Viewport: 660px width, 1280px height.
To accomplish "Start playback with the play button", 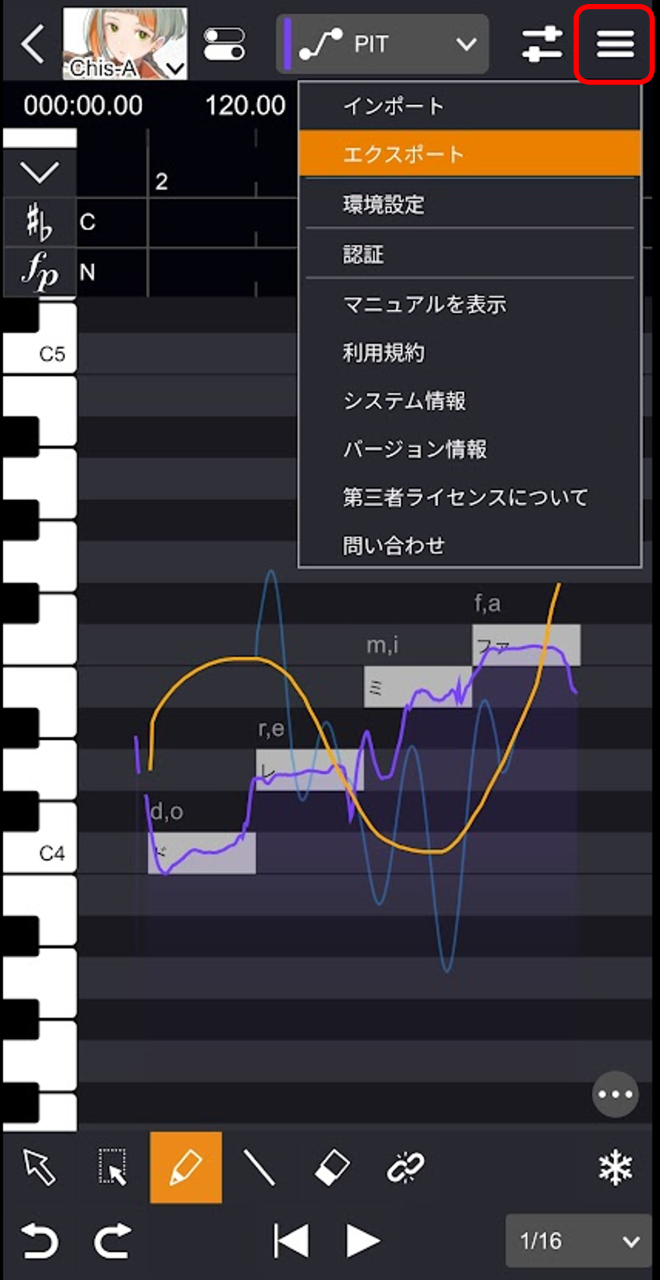I will (x=363, y=1241).
